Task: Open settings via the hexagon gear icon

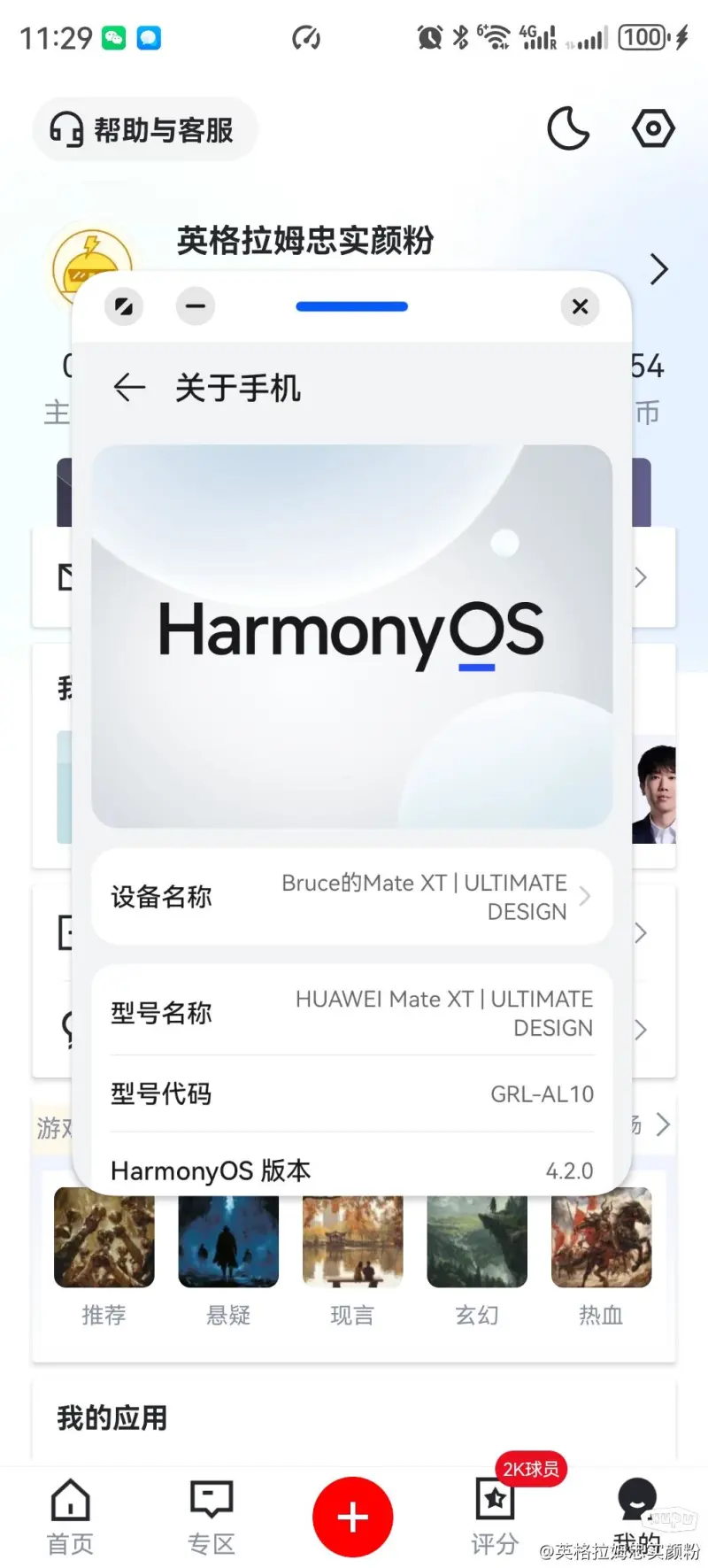Action: [x=653, y=129]
